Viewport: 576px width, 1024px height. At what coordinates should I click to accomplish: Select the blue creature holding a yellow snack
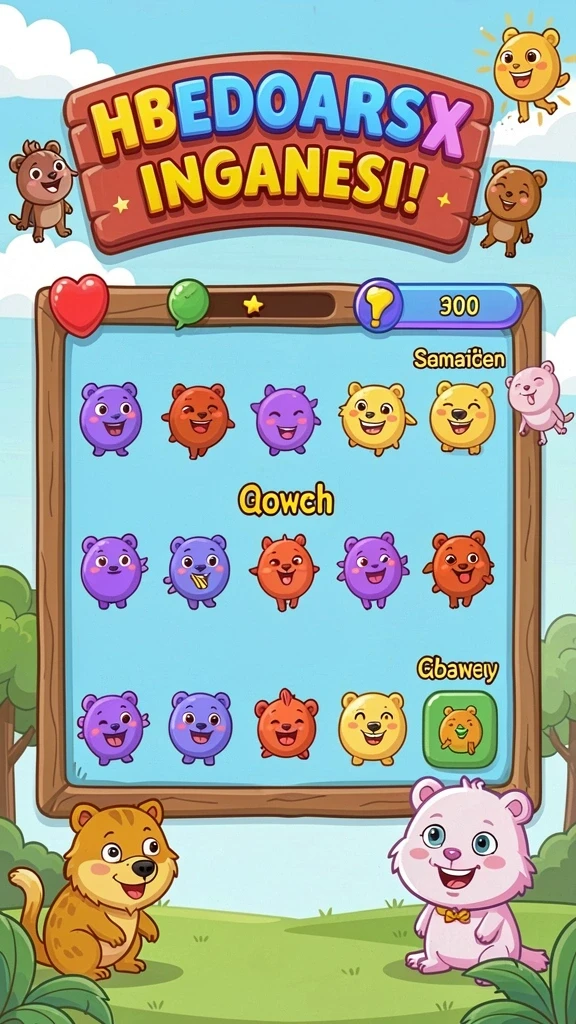click(199, 571)
